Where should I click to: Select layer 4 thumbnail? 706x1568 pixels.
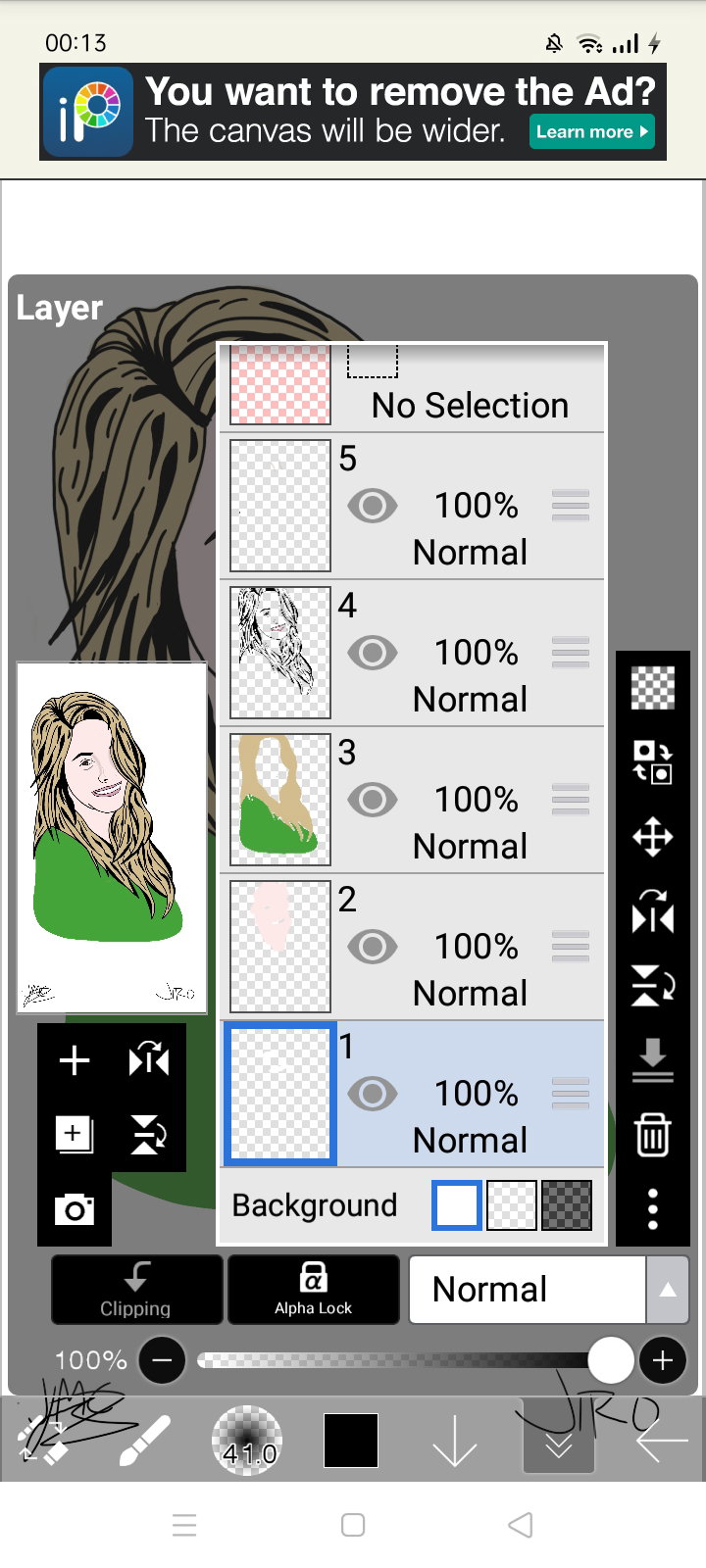[x=280, y=653]
